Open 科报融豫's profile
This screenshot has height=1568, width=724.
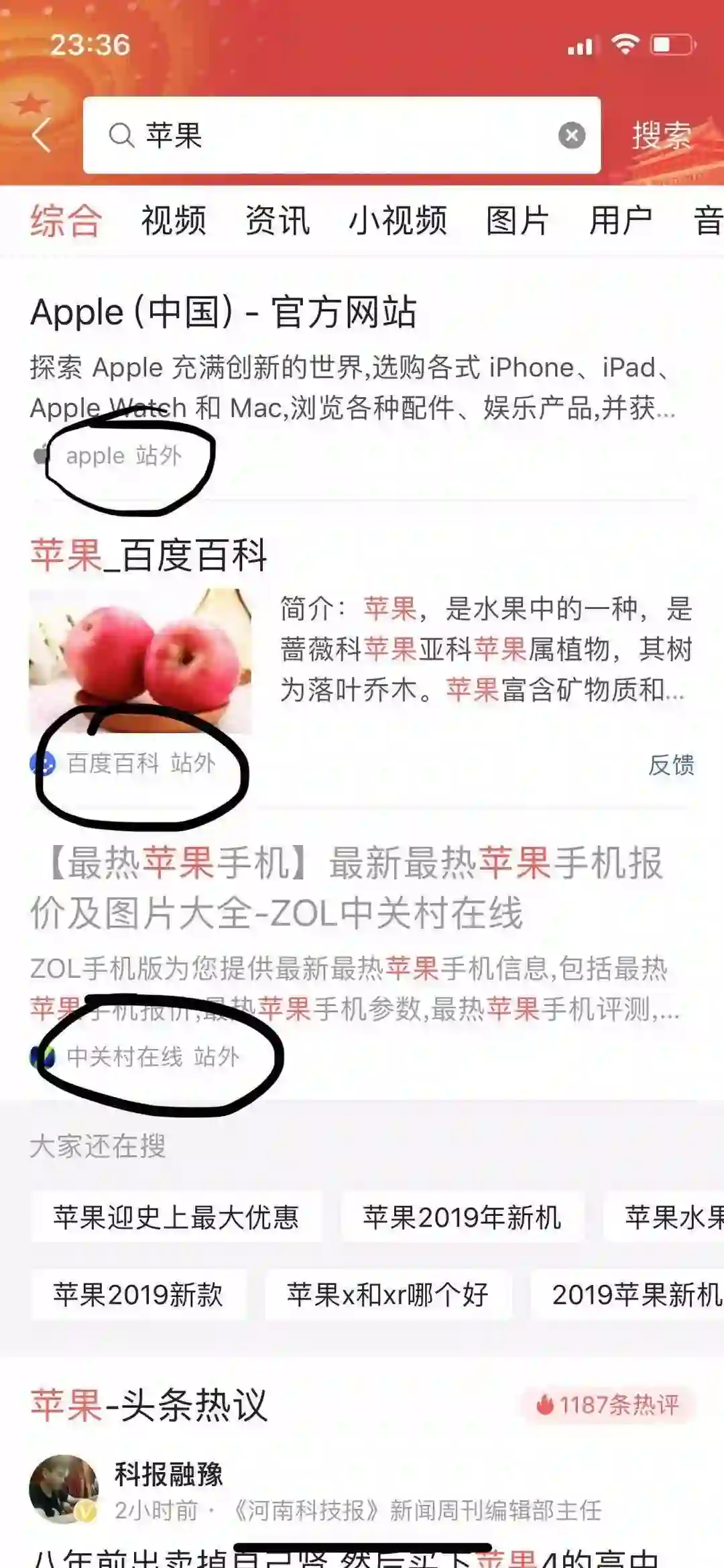[168, 1473]
